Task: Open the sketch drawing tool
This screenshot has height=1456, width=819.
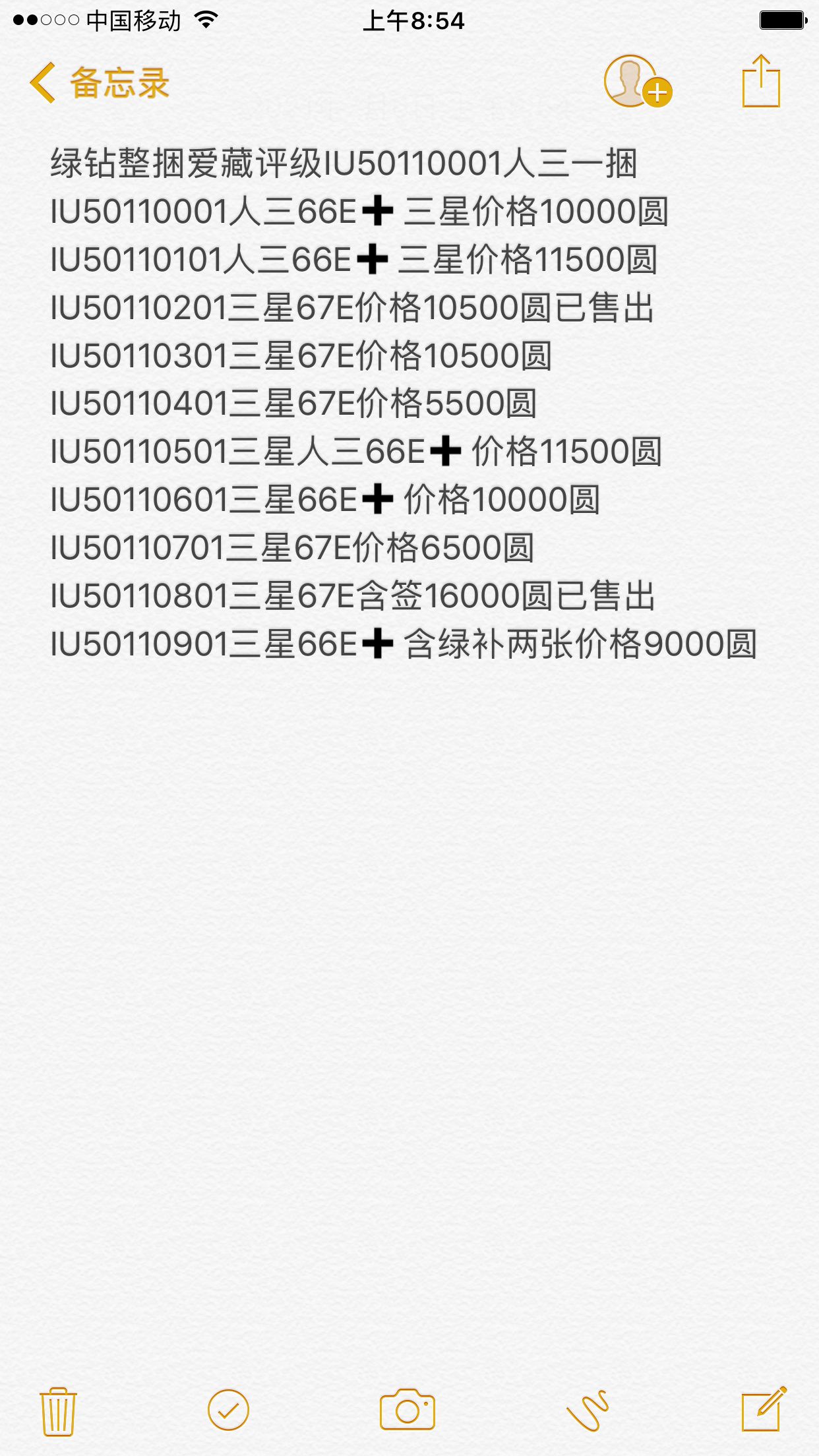Action: pos(588,1410)
